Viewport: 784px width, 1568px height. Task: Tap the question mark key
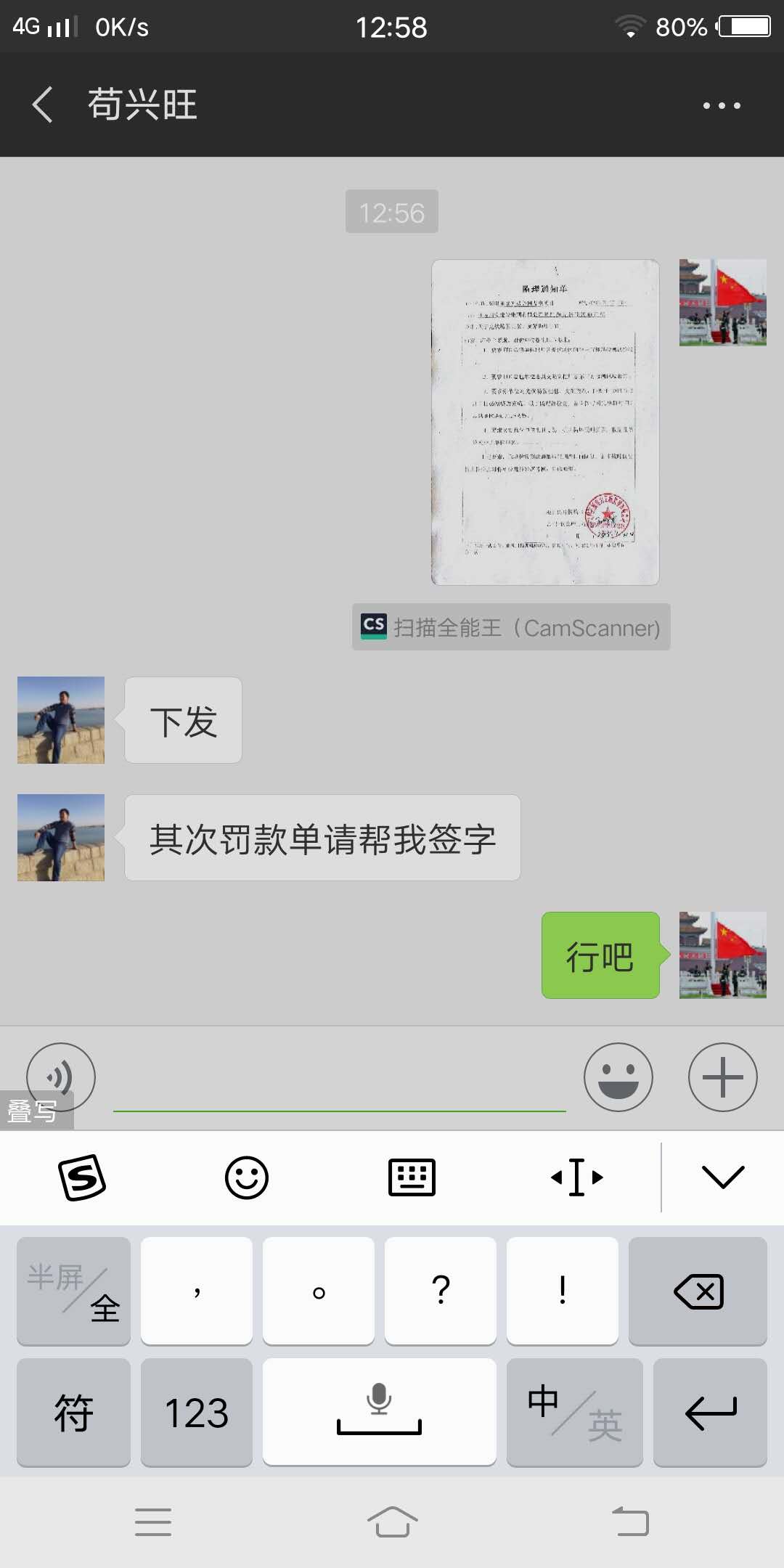[x=441, y=1291]
